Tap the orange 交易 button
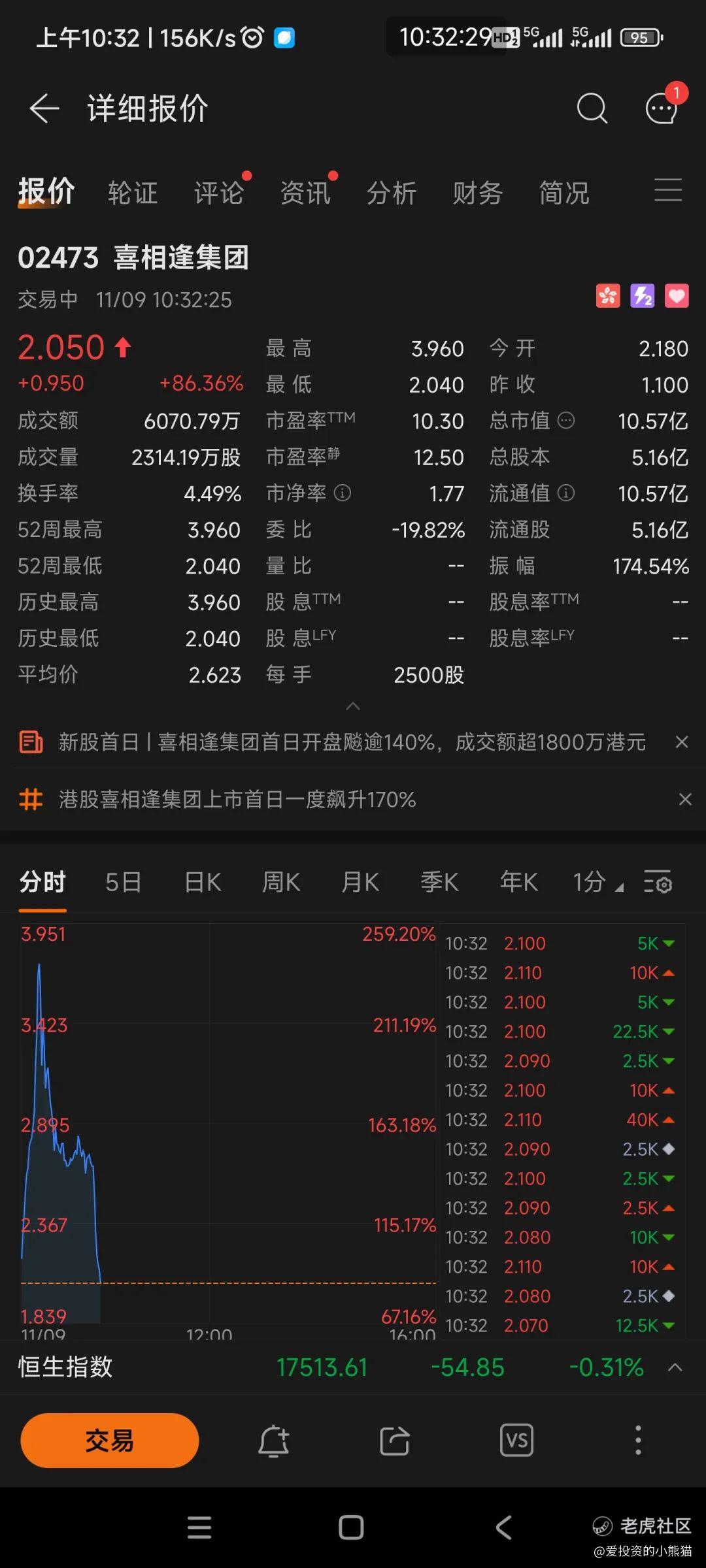Viewport: 706px width, 1568px height. coord(109,1441)
